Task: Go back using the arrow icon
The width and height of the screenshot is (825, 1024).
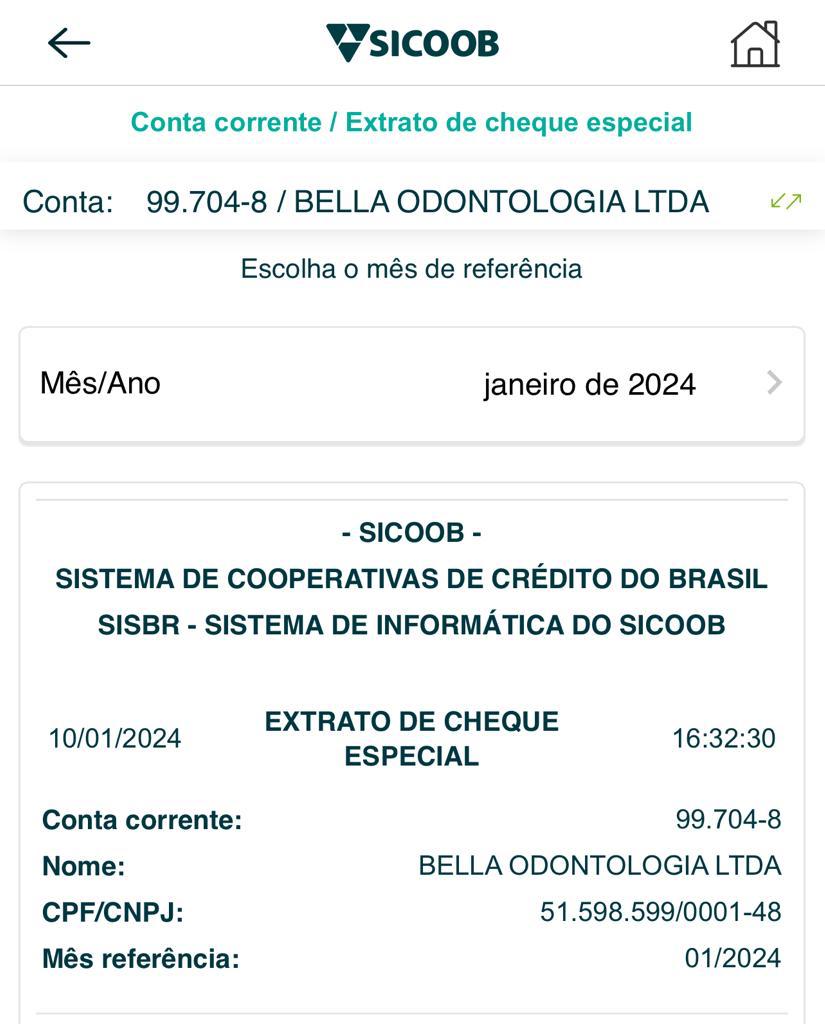Action: 69,43
